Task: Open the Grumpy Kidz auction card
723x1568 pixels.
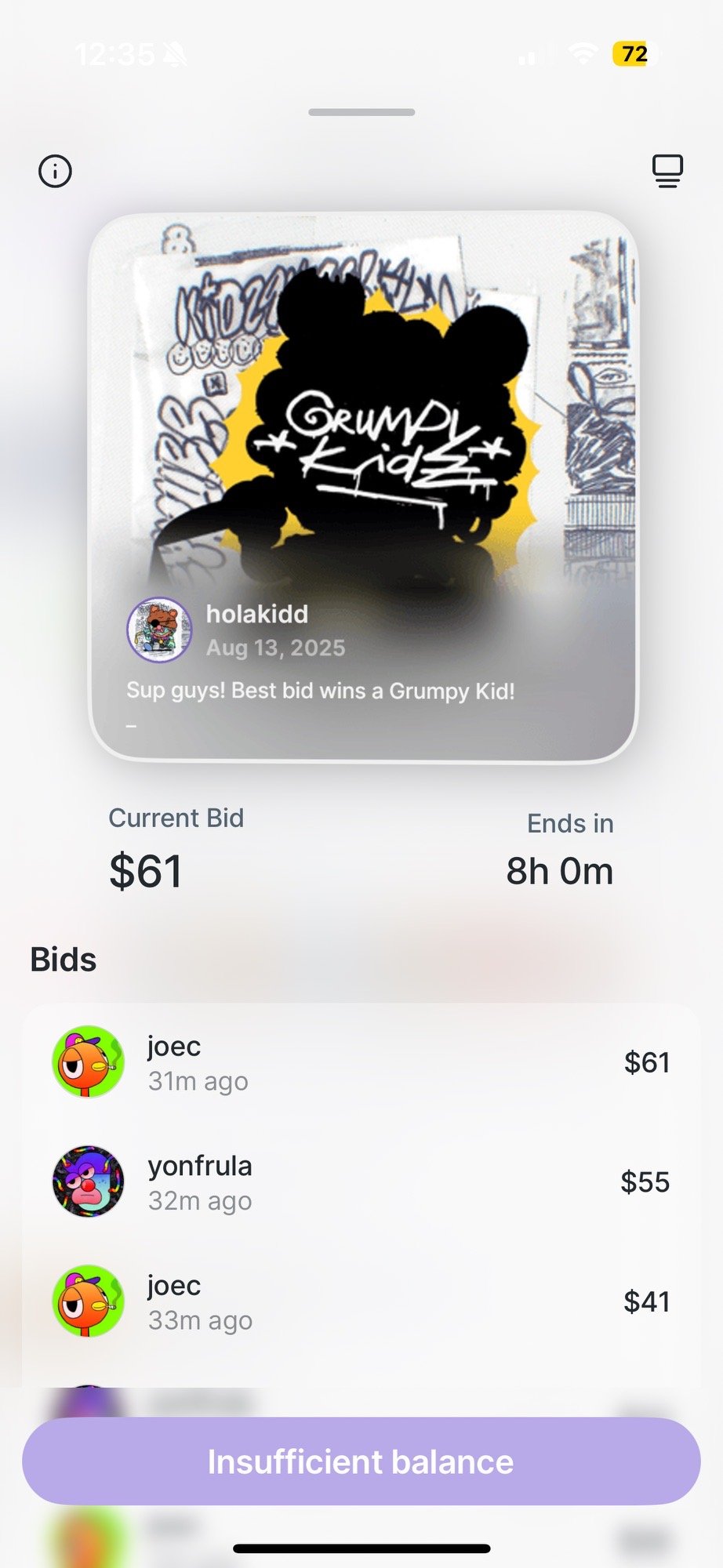Action: click(363, 439)
